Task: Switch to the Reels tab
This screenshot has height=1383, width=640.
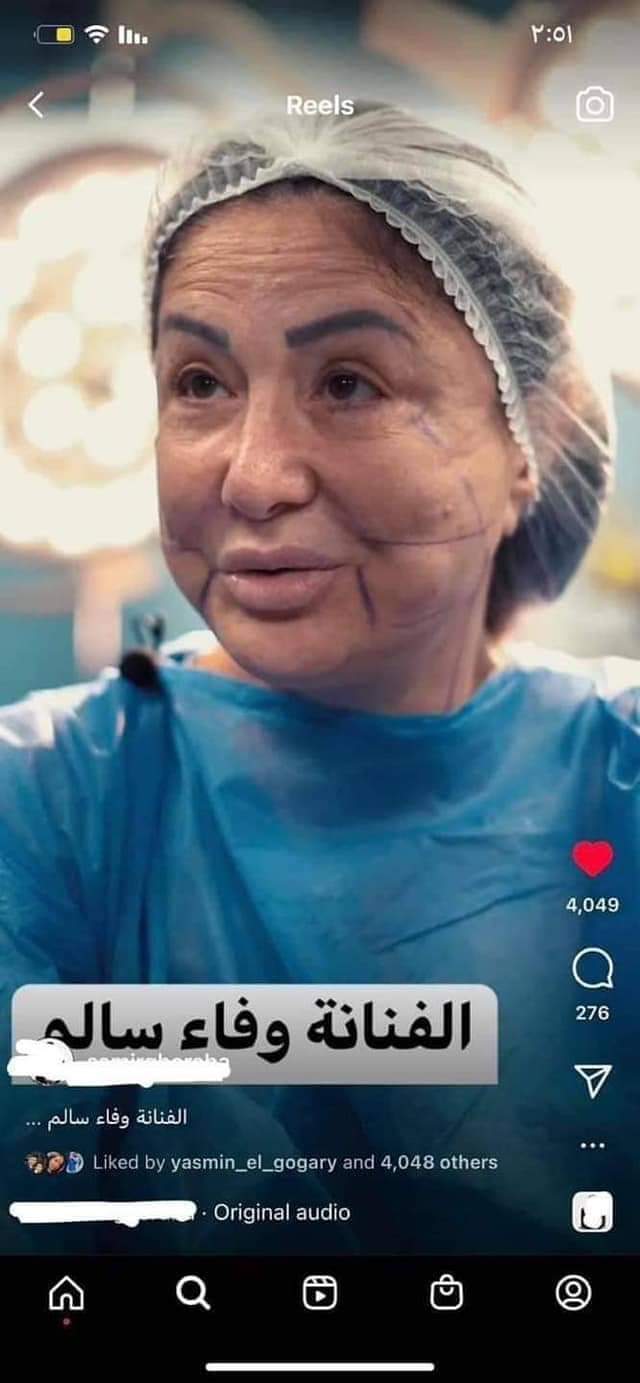Action: pos(320,1294)
